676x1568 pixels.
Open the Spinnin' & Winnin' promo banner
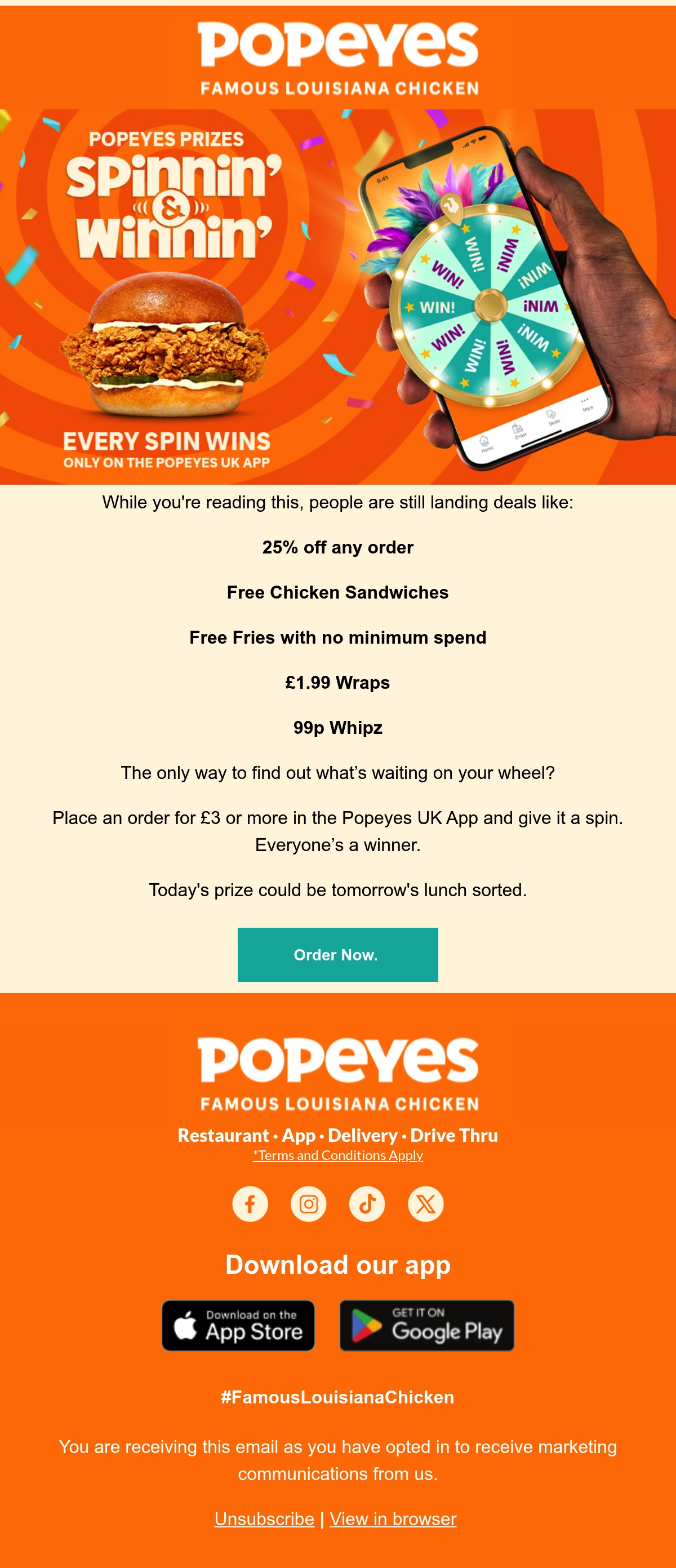pyautogui.click(x=337, y=297)
